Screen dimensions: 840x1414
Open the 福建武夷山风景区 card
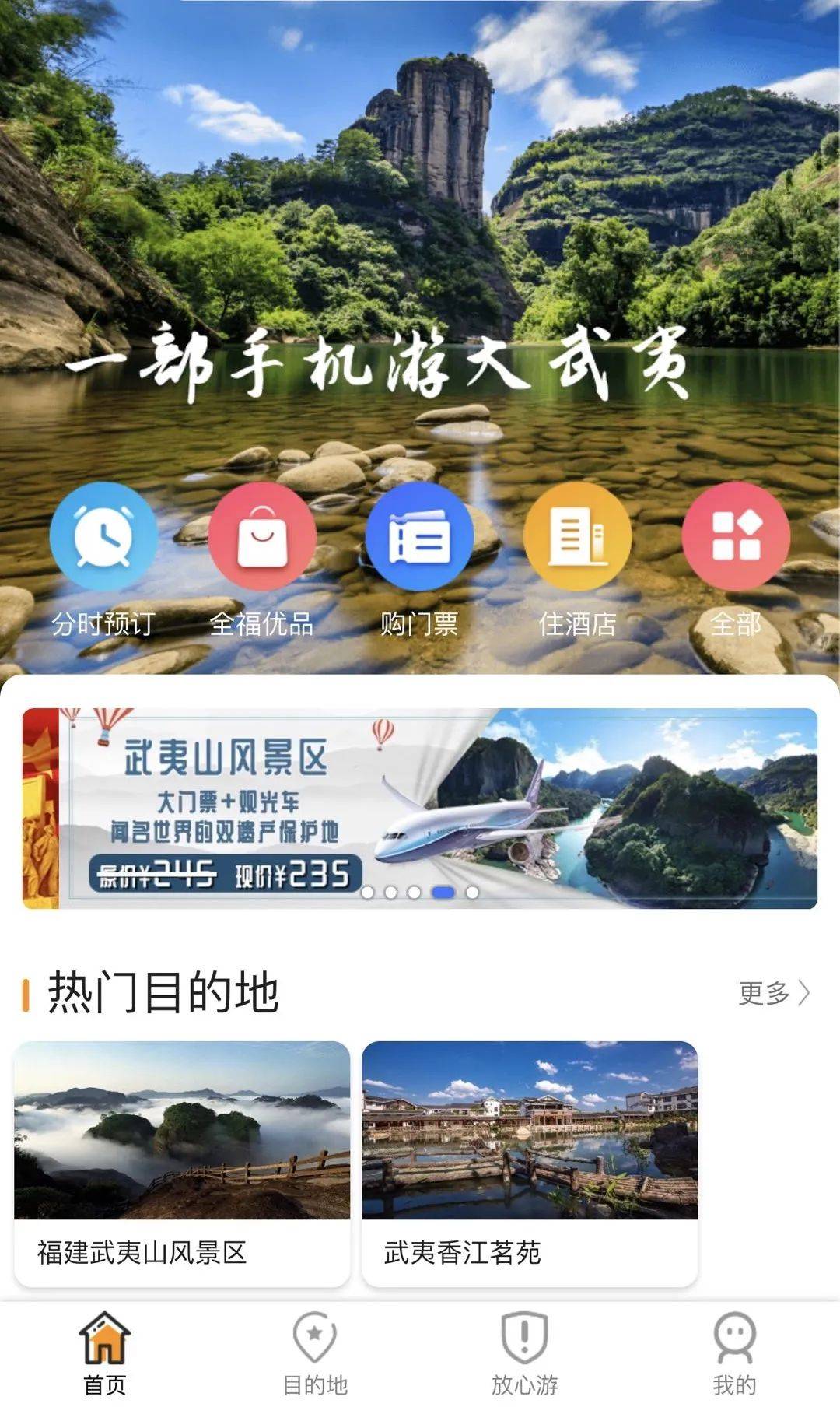click(x=182, y=1163)
